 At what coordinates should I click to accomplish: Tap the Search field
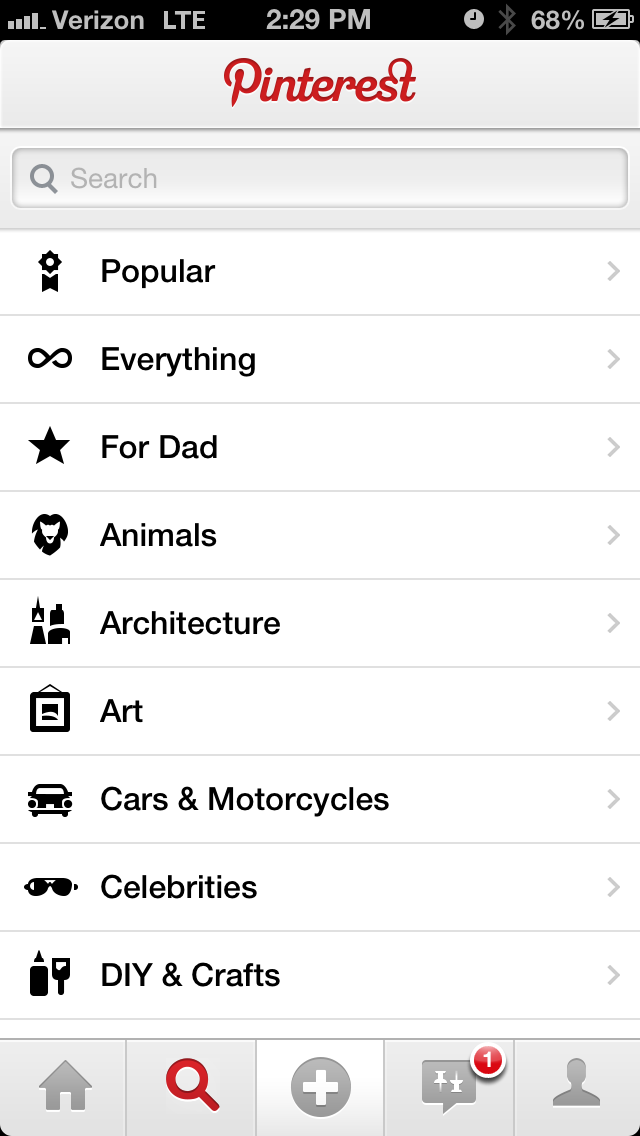point(320,179)
